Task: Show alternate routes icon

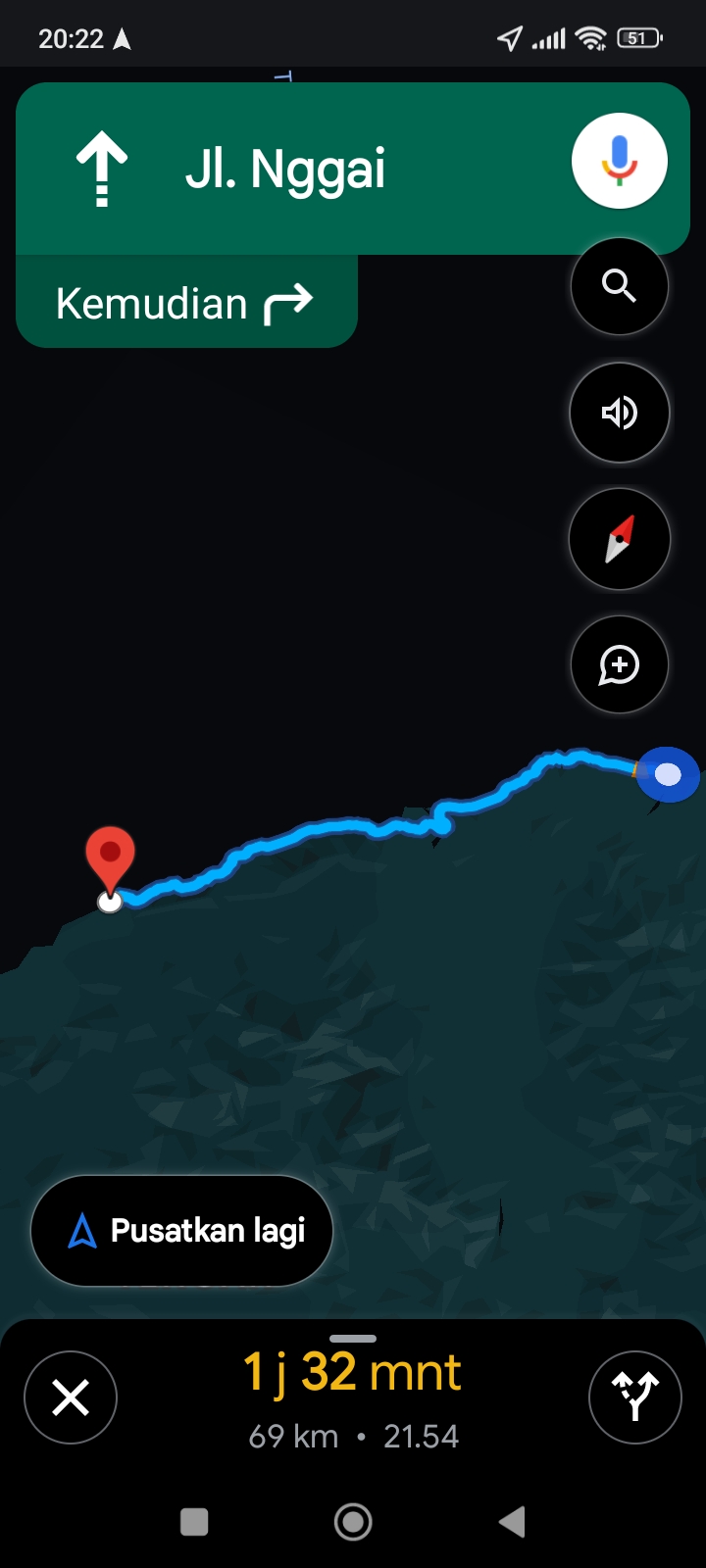Action: [635, 1397]
